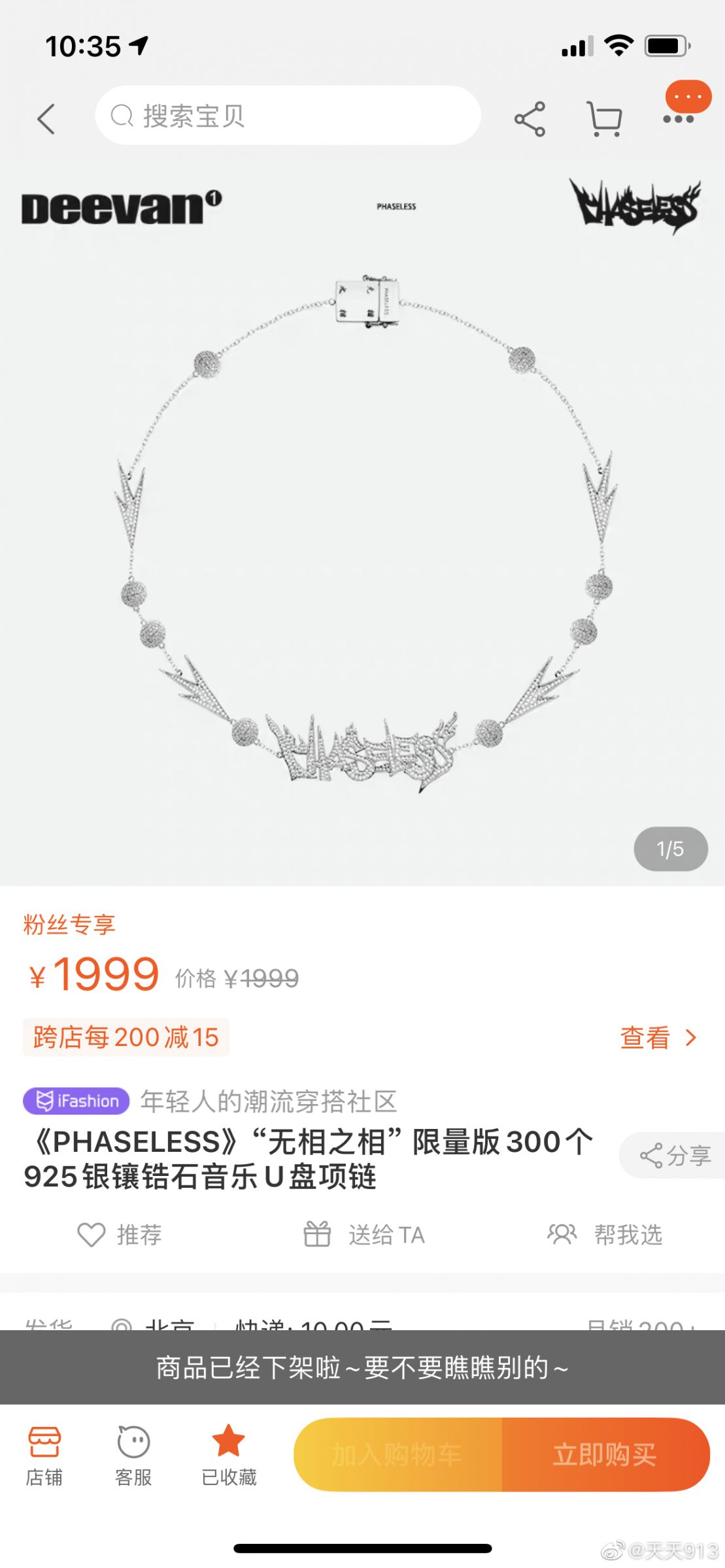Image resolution: width=725 pixels, height=1568 pixels.
Task: Share this product from the top bar
Action: coord(530,119)
